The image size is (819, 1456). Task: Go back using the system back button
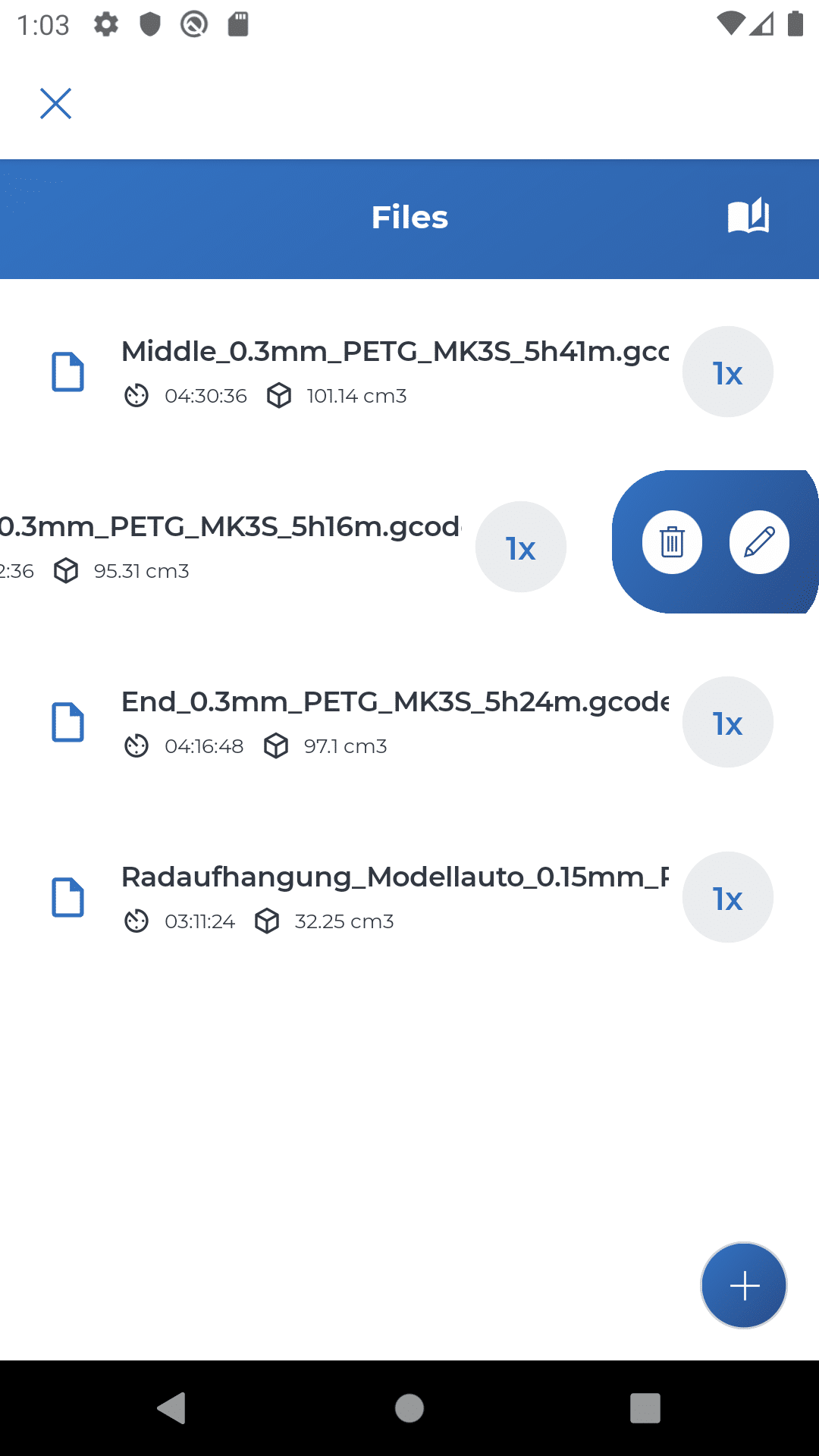click(172, 1408)
